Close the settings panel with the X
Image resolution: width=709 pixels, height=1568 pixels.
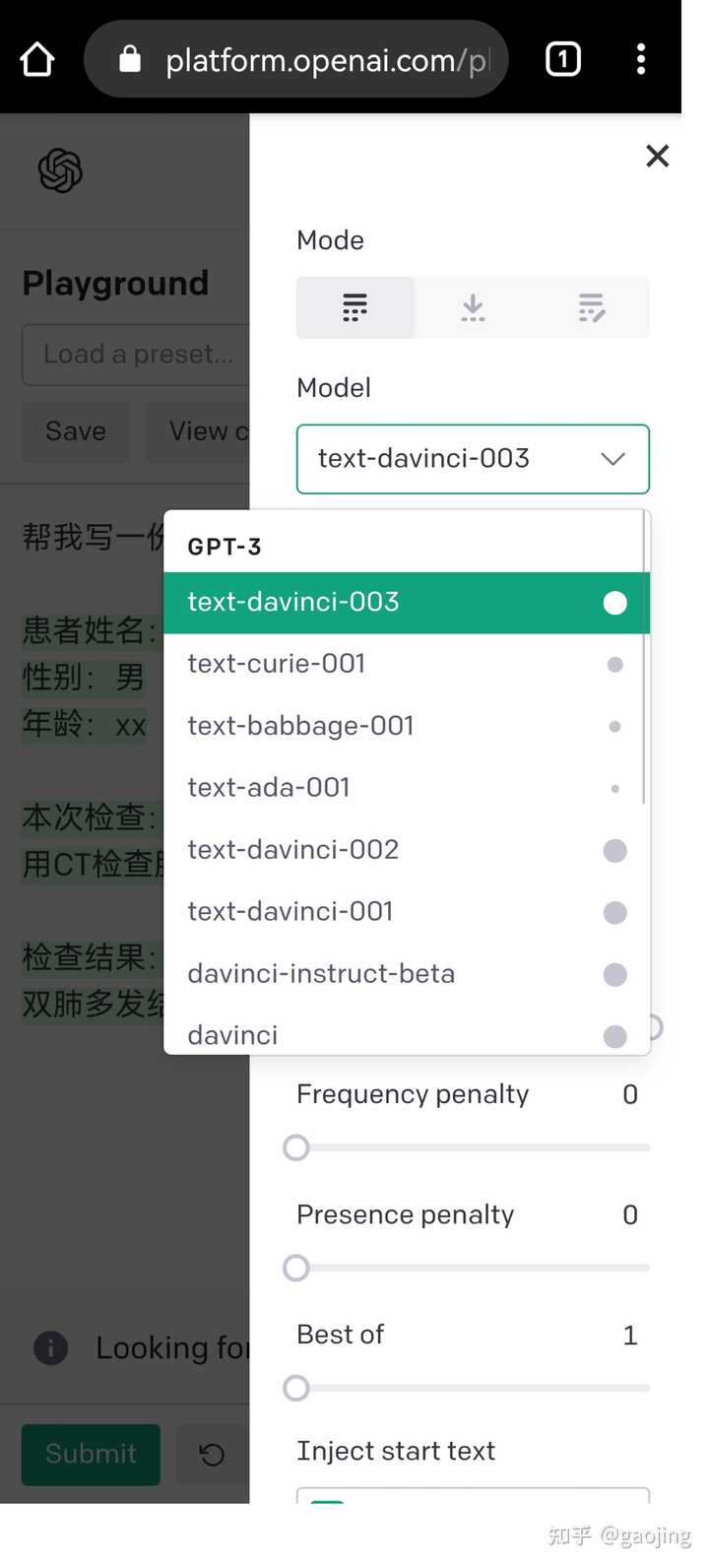pos(657,156)
